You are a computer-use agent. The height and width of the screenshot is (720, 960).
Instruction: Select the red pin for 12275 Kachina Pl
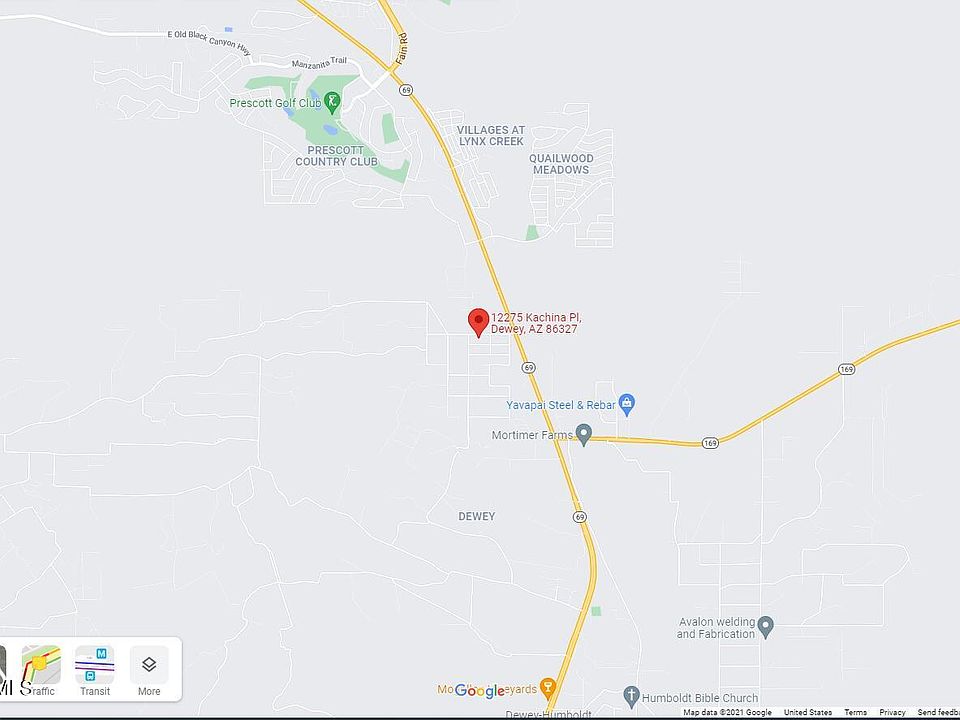coord(479,322)
